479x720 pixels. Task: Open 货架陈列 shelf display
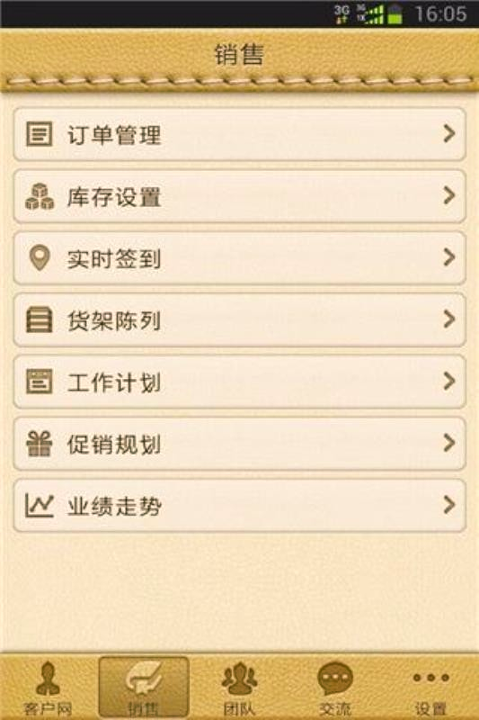[x=239, y=320]
